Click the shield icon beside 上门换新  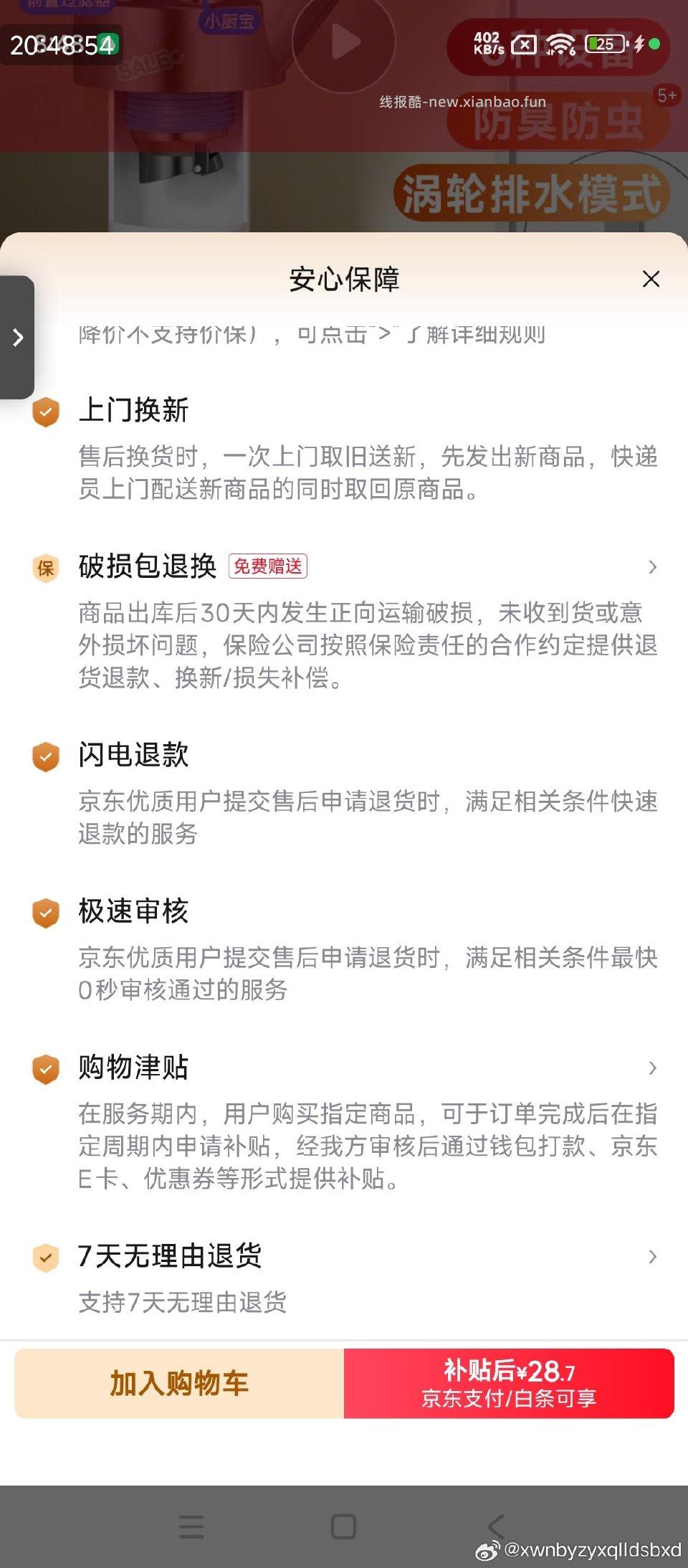point(45,412)
